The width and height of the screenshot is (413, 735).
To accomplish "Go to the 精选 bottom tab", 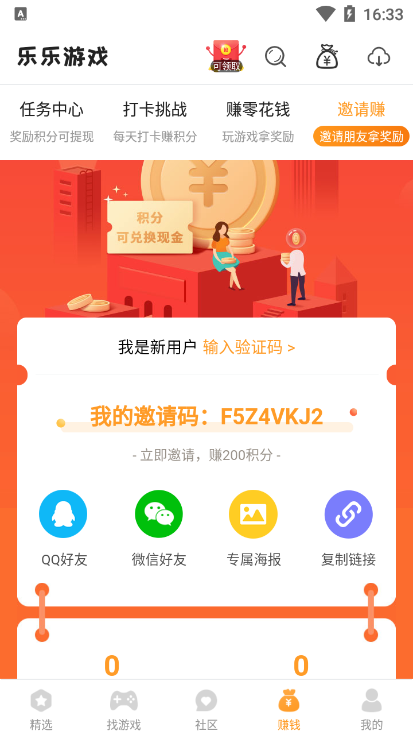I will pos(41,709).
